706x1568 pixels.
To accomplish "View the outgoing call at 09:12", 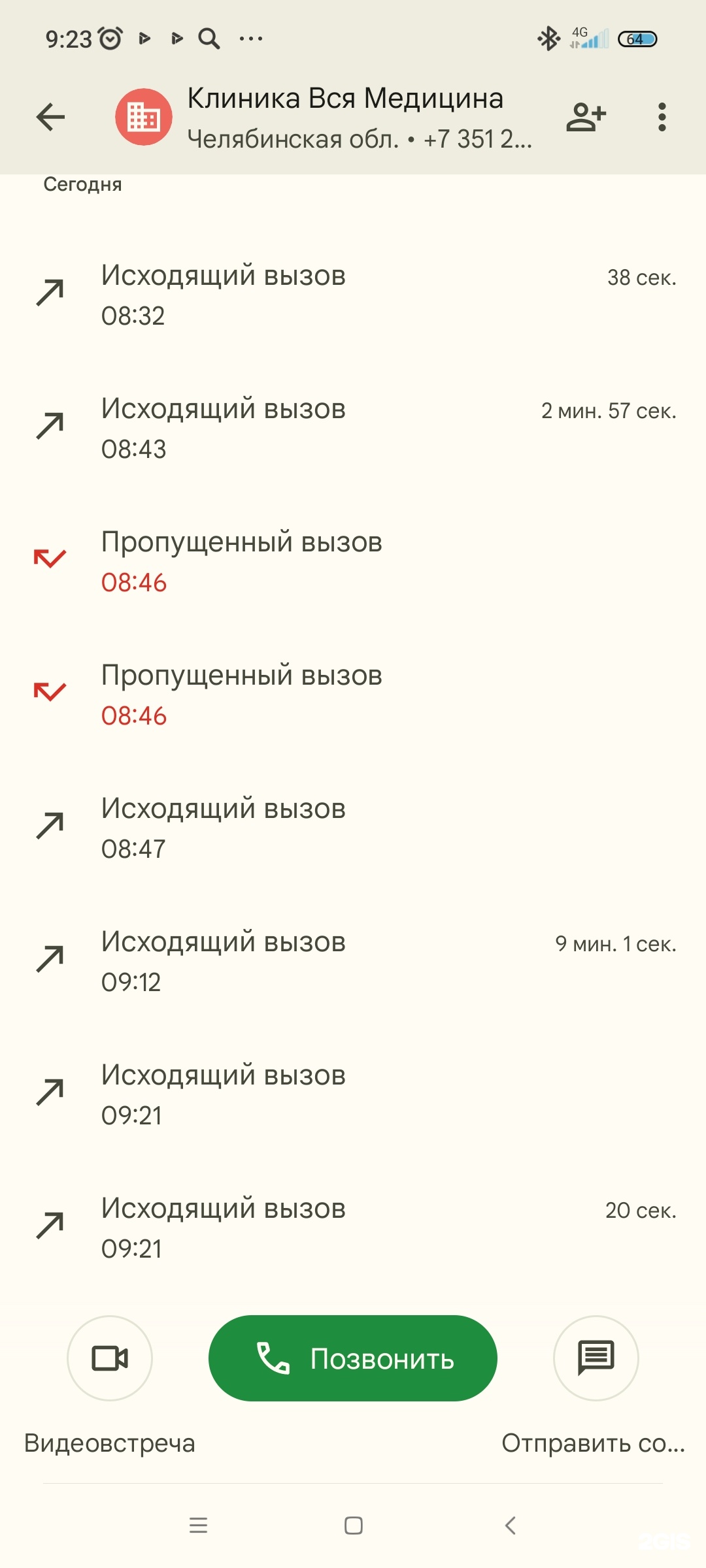I will 353,962.
